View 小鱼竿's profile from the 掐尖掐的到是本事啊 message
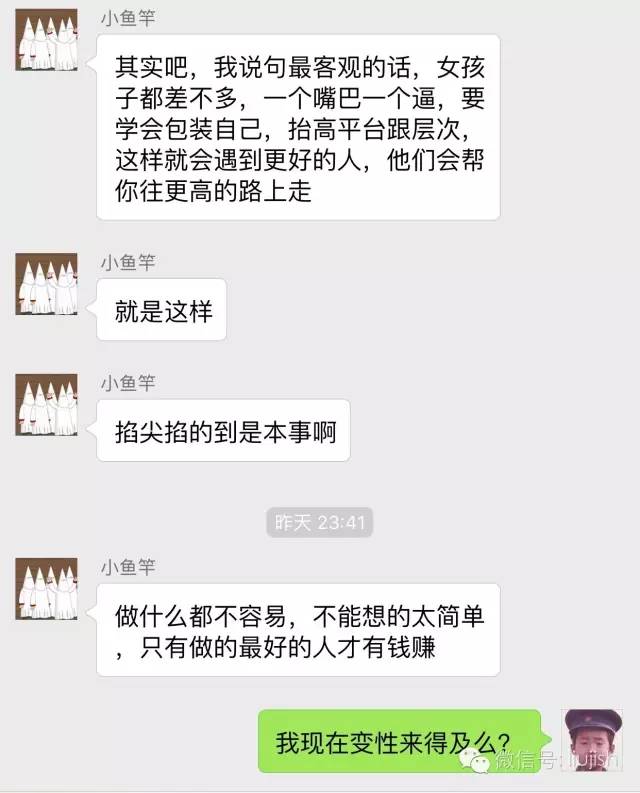640x793 pixels. pos(47,405)
